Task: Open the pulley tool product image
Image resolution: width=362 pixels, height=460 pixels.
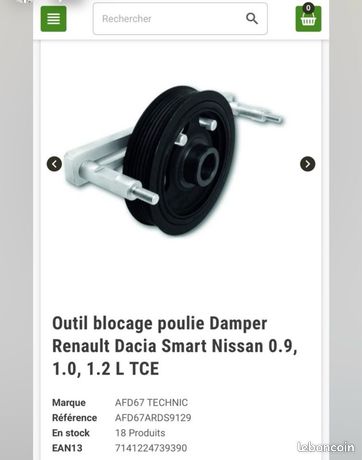Action: [x=174, y=161]
